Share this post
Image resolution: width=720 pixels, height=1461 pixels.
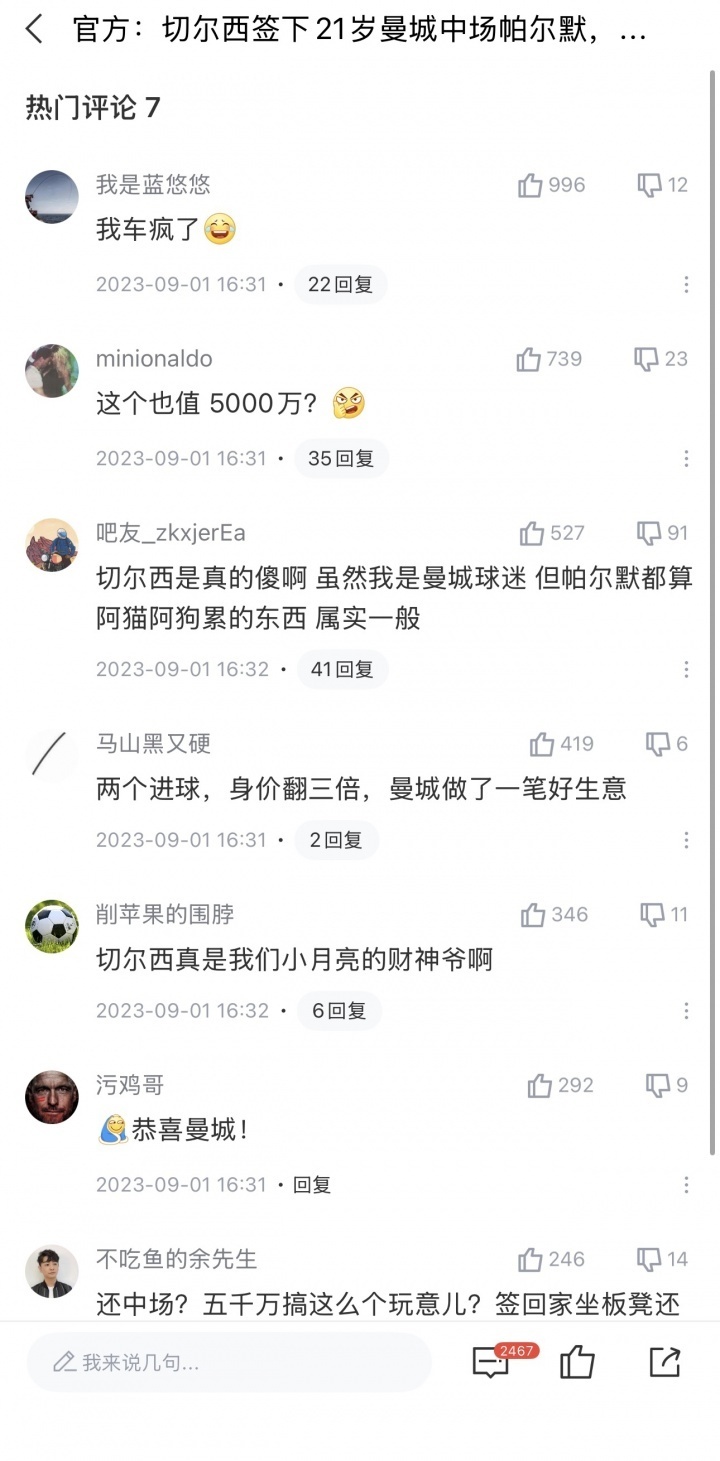[x=664, y=1362]
